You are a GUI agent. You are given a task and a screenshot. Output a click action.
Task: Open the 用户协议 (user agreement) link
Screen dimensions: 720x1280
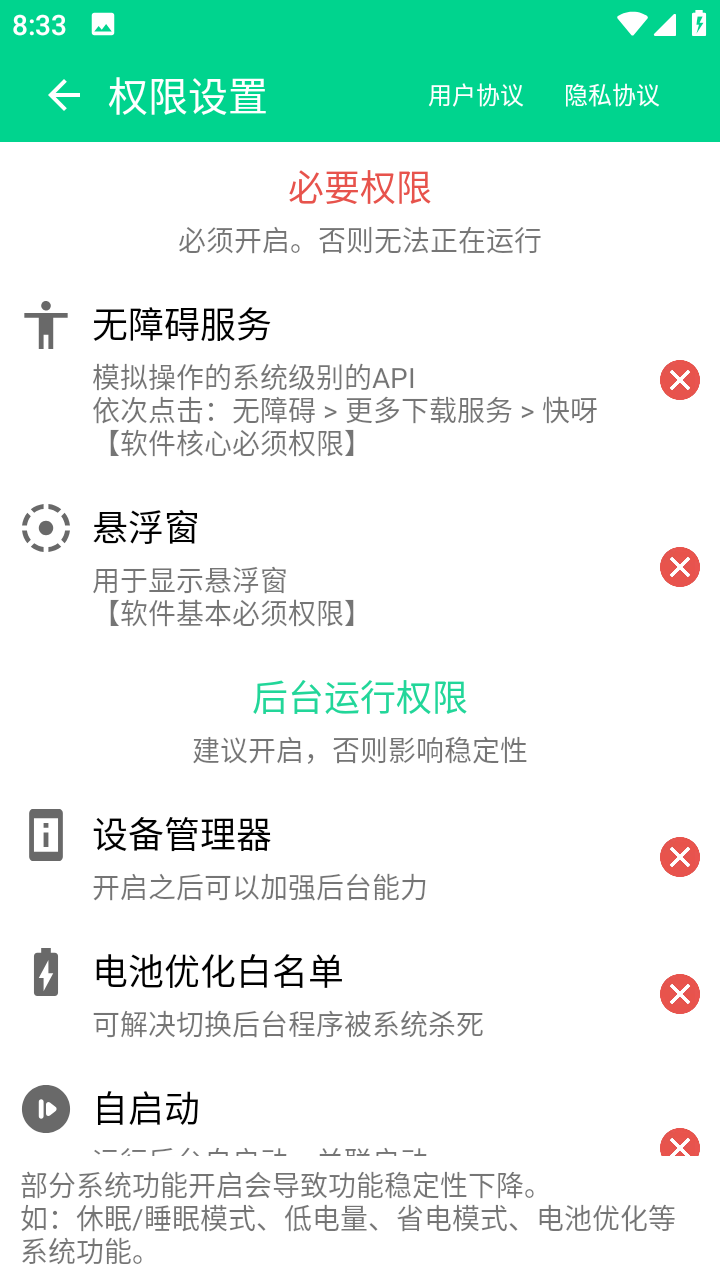476,95
